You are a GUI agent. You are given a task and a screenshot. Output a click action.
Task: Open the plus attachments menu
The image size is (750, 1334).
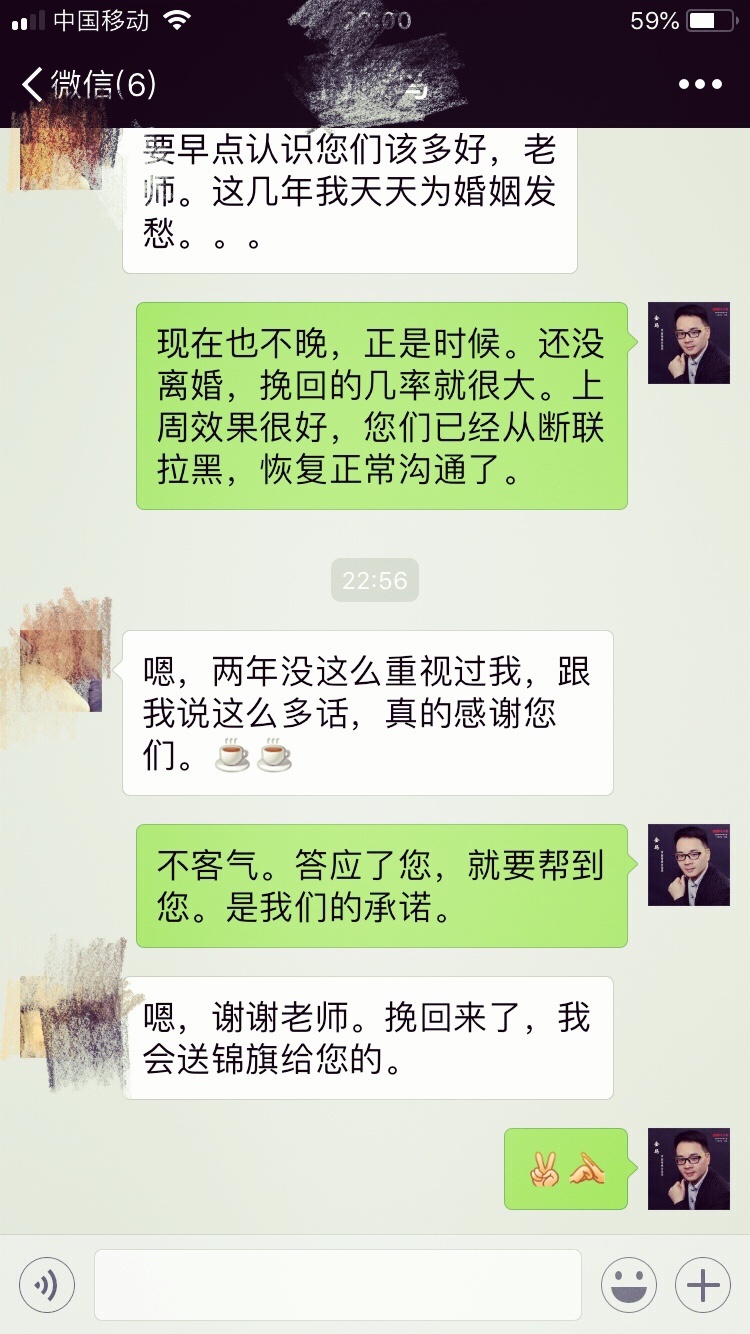click(x=703, y=1284)
